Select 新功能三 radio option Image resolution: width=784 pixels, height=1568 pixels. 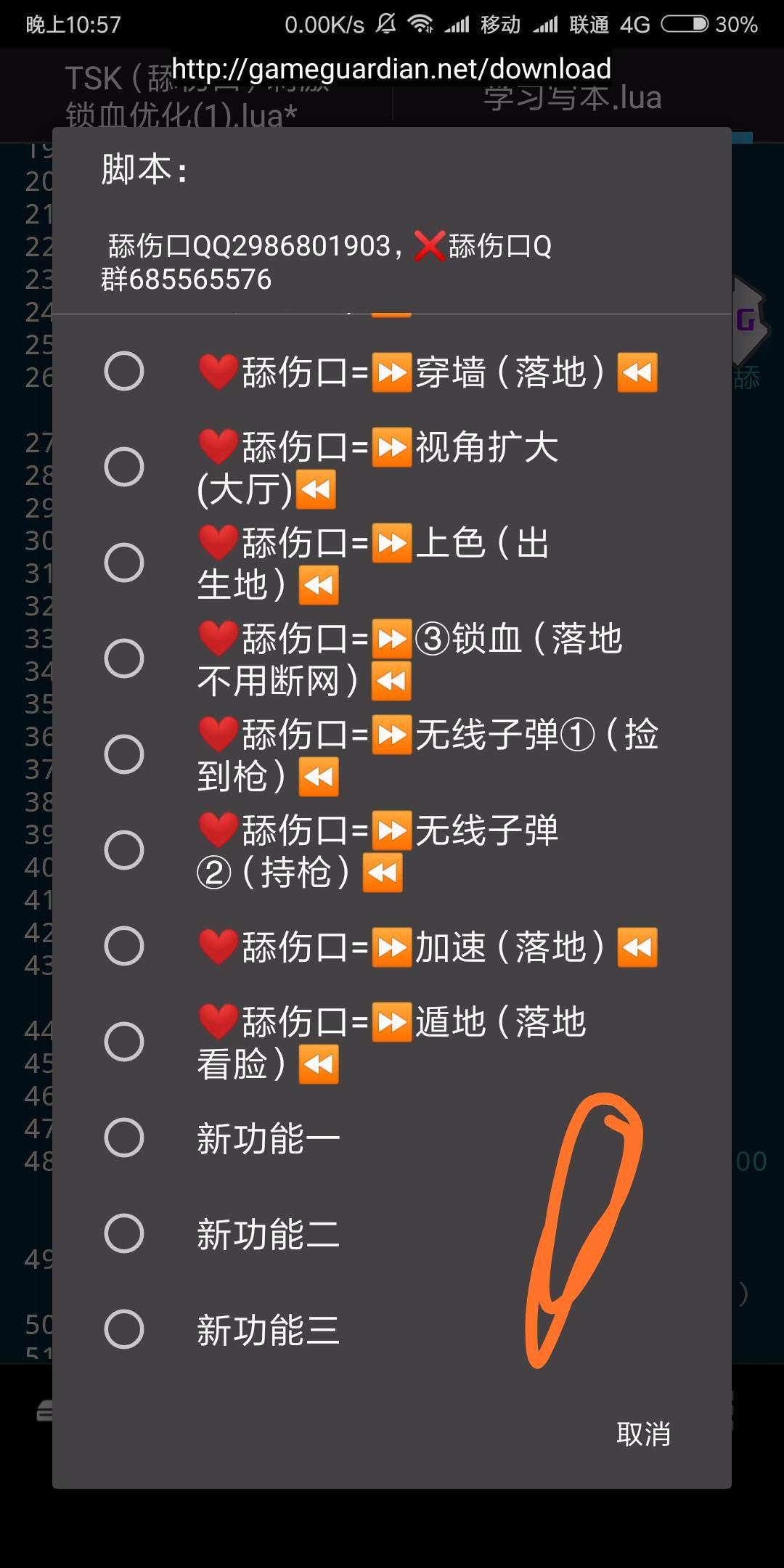(x=124, y=1329)
